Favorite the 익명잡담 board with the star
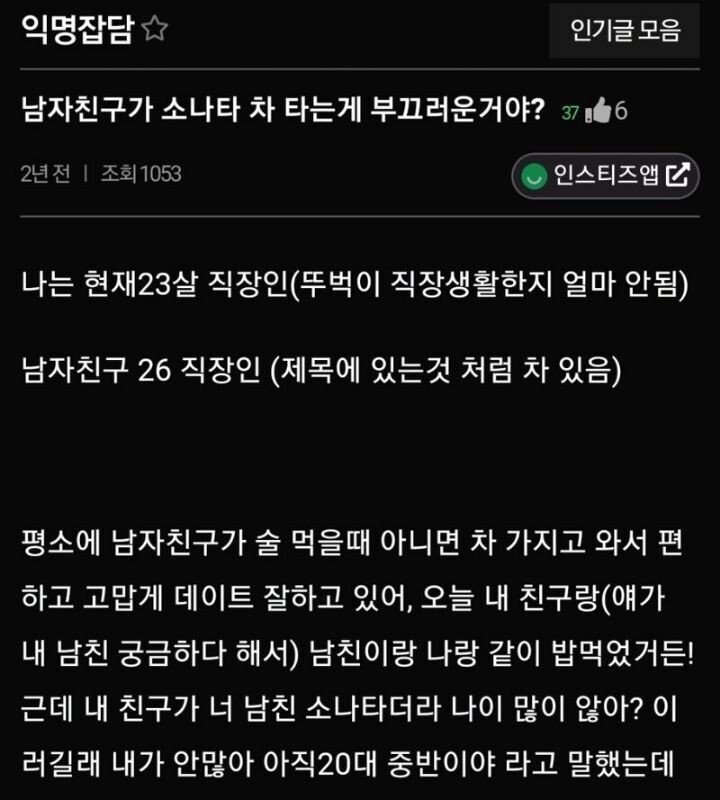The height and width of the screenshot is (800, 720). 154,30
